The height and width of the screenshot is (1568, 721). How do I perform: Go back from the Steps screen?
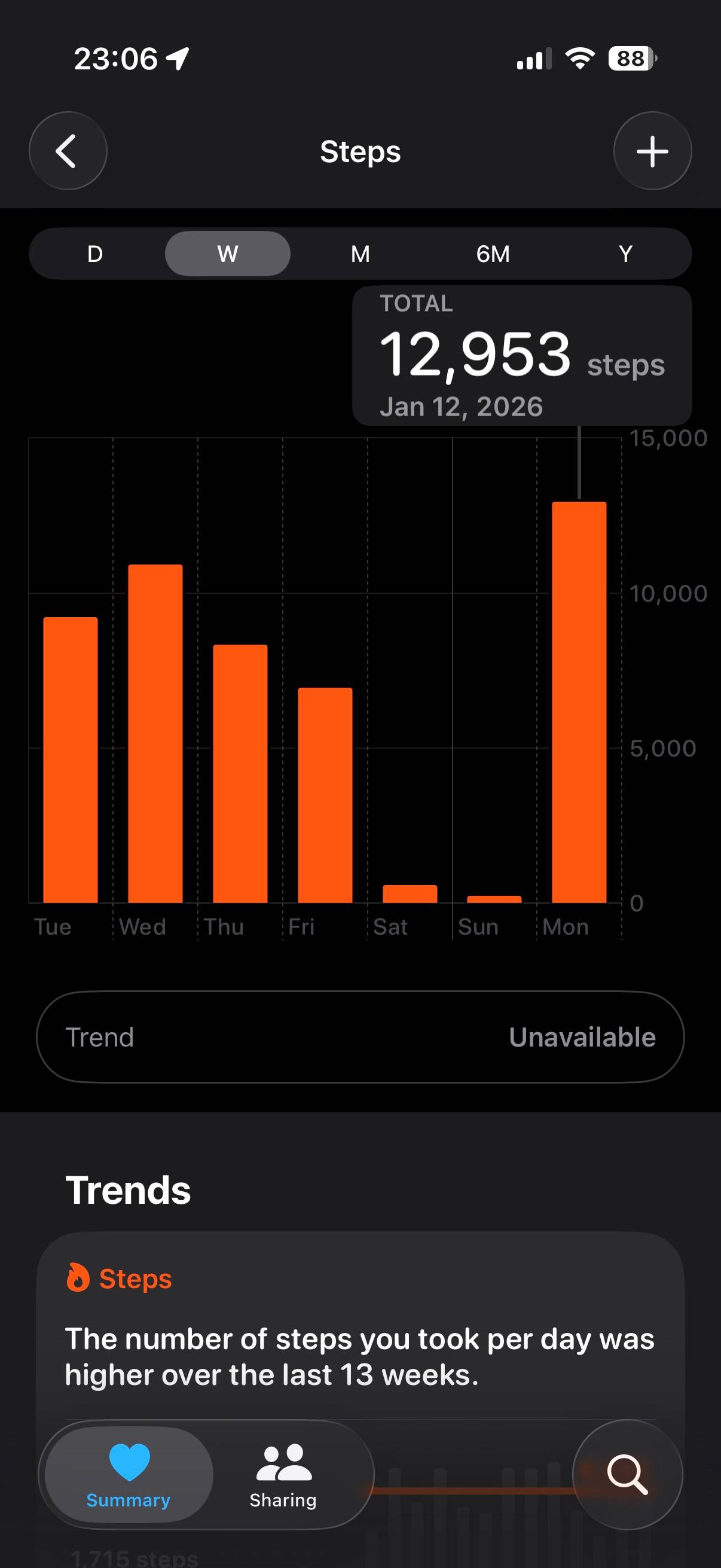68,151
